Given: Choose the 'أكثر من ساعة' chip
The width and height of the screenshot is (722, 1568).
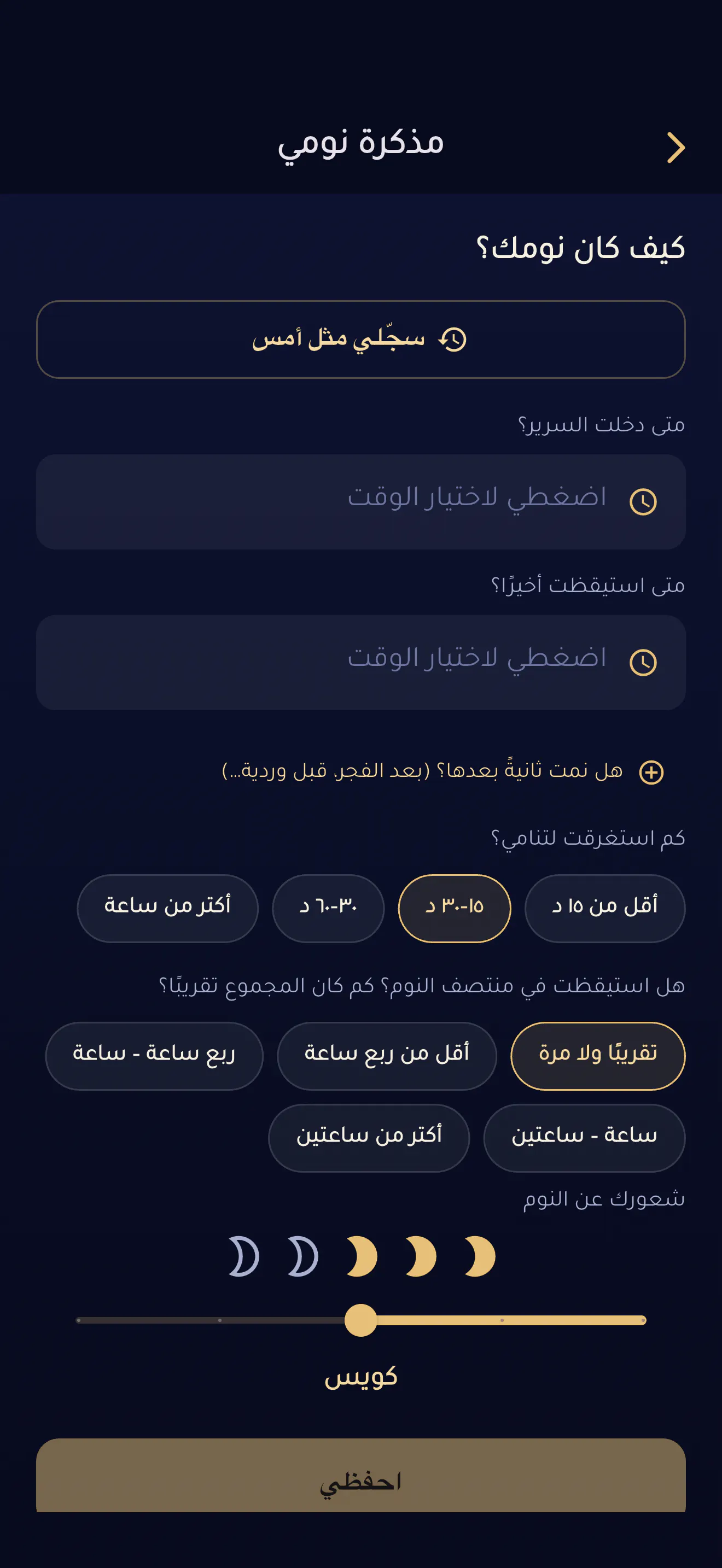Looking at the screenshot, I should point(167,908).
